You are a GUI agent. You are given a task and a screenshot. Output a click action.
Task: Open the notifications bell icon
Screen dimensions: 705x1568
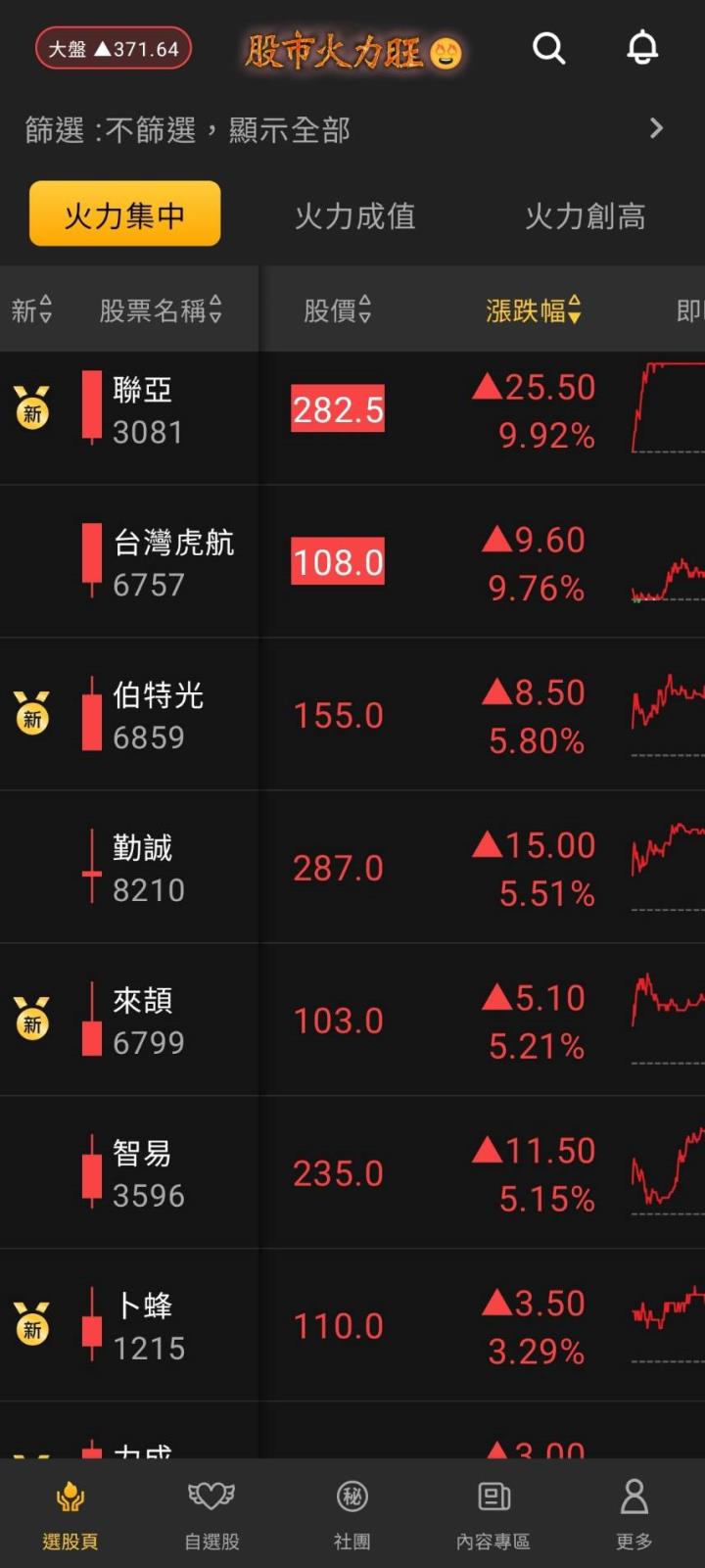[641, 48]
